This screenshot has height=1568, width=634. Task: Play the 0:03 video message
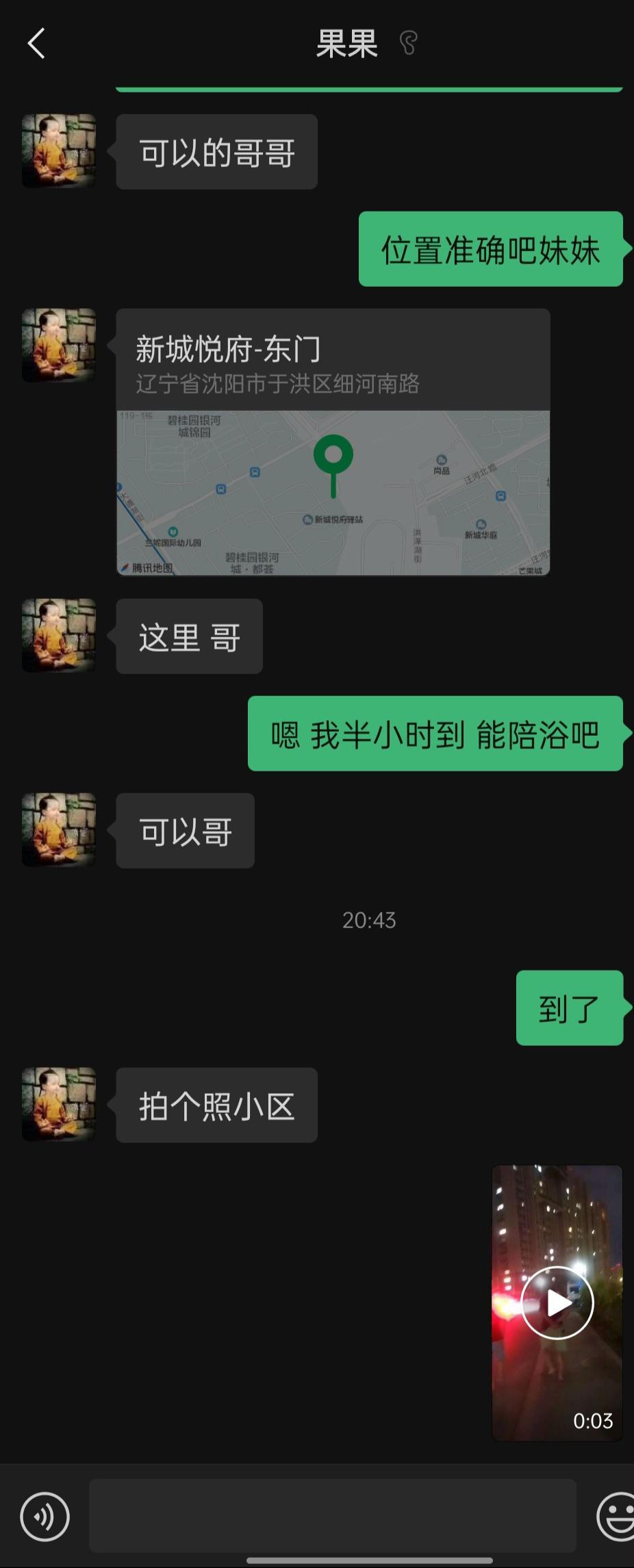tap(557, 1302)
